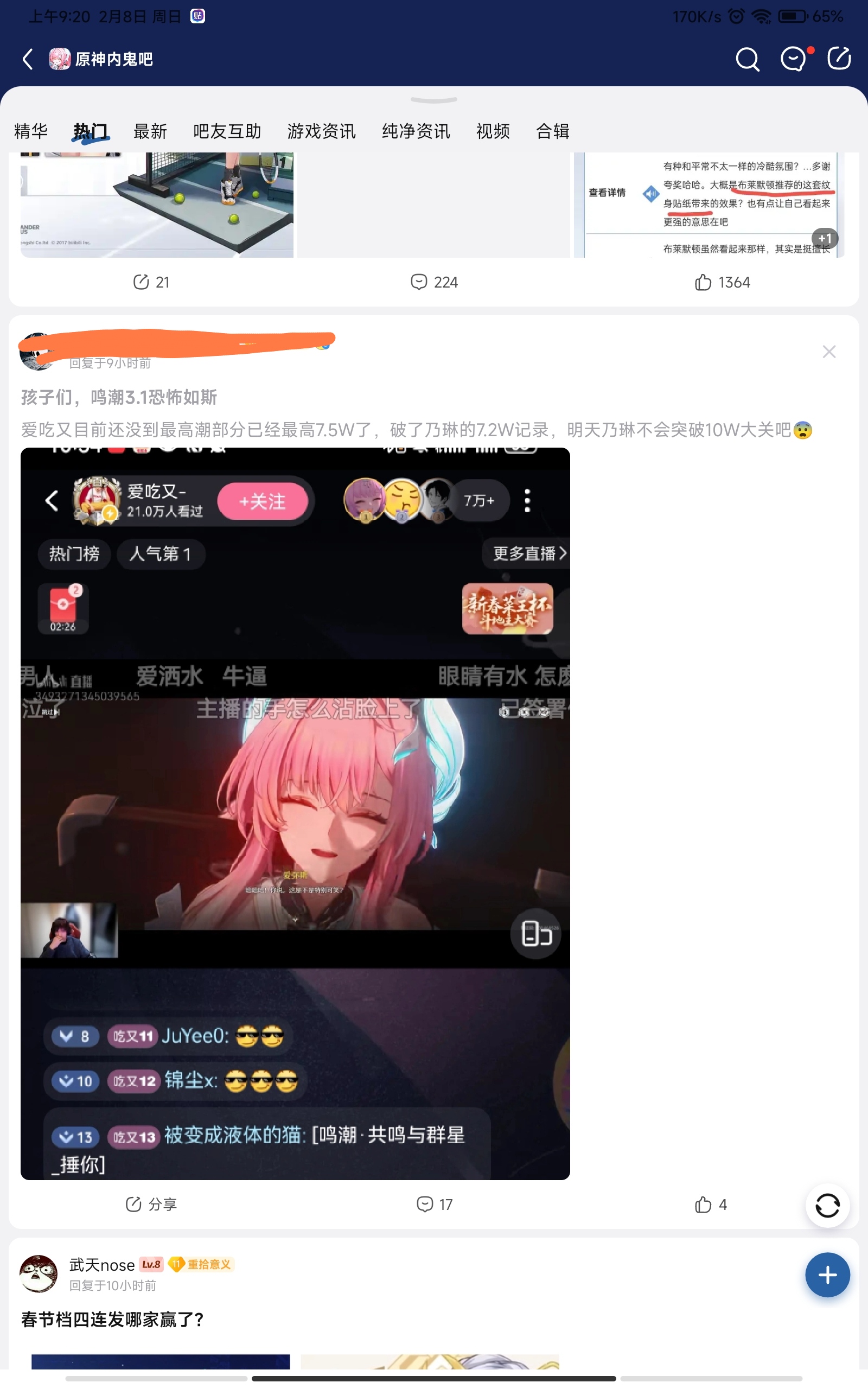
Task: Tap the blue plus floating button
Action: pos(827,1275)
